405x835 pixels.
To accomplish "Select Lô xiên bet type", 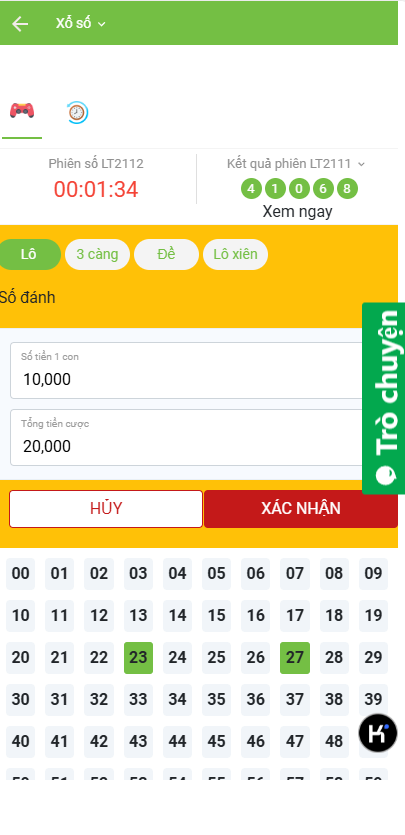I will pos(235,255).
